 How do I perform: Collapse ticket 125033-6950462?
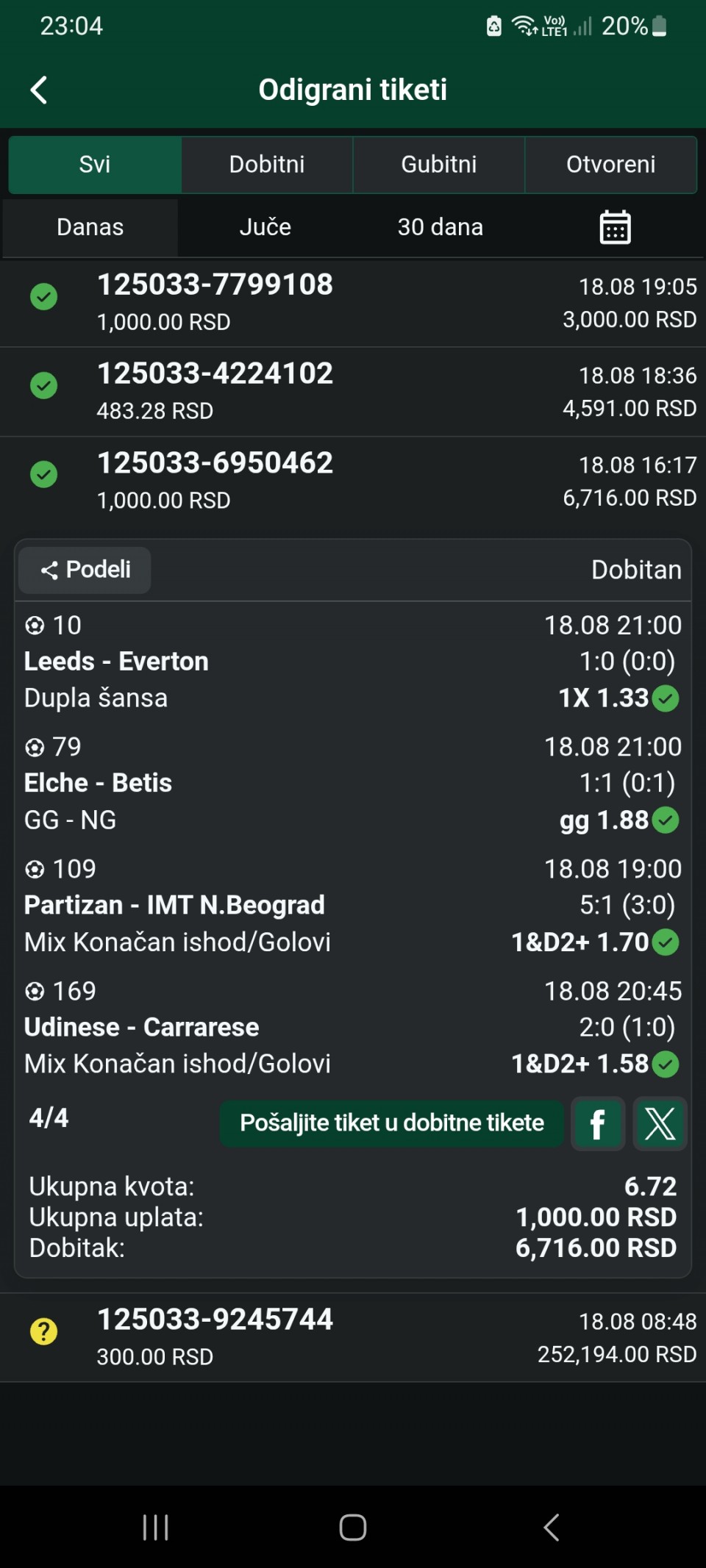pos(353,482)
